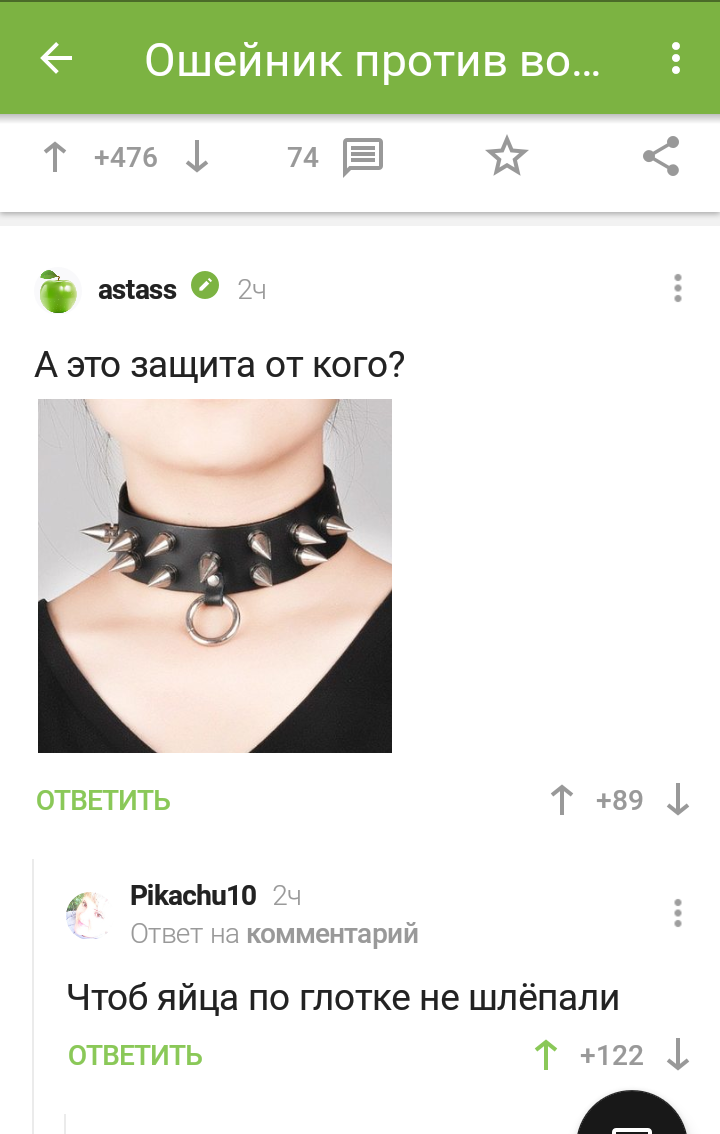Tap the floating comment button
This screenshot has height=1134, width=720.
[633, 1115]
